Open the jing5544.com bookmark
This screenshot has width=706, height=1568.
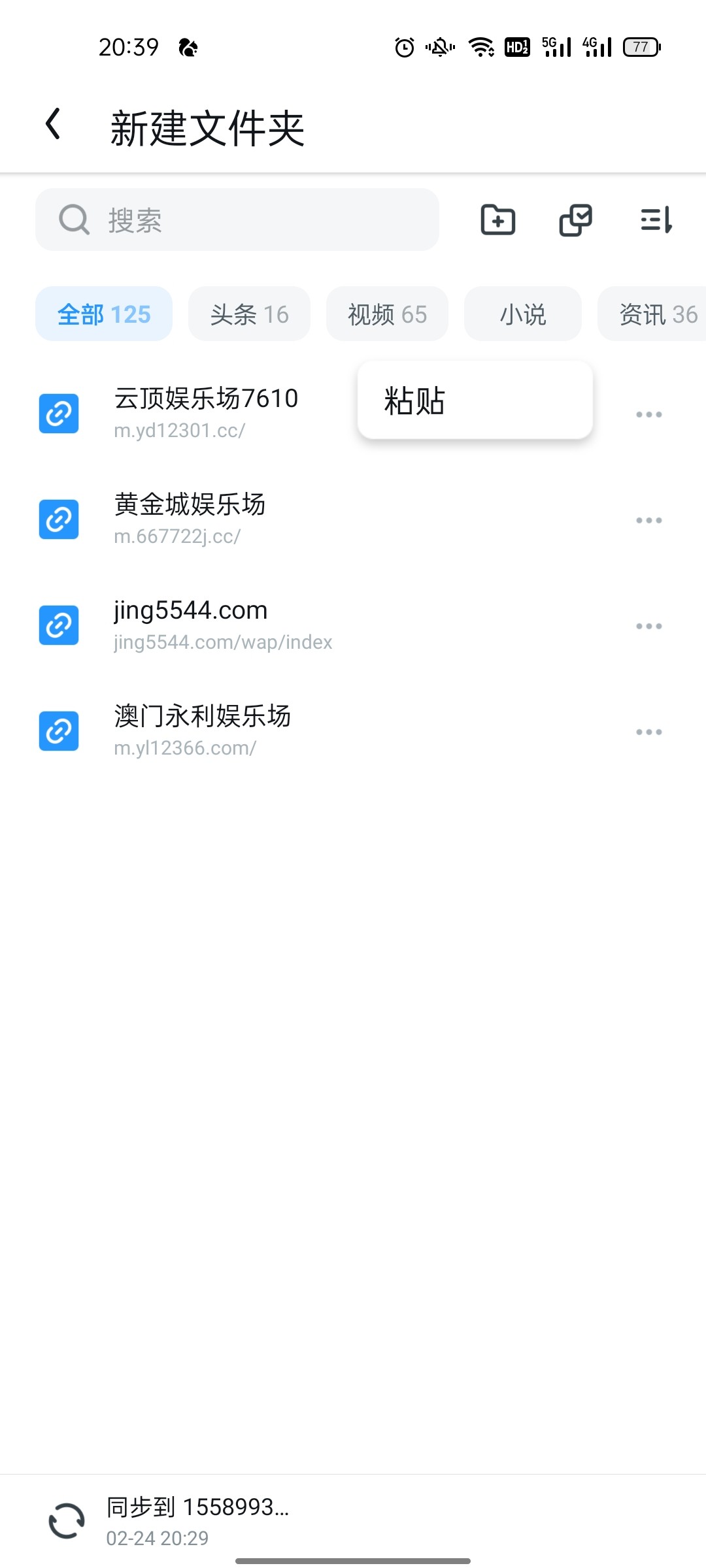click(222, 625)
